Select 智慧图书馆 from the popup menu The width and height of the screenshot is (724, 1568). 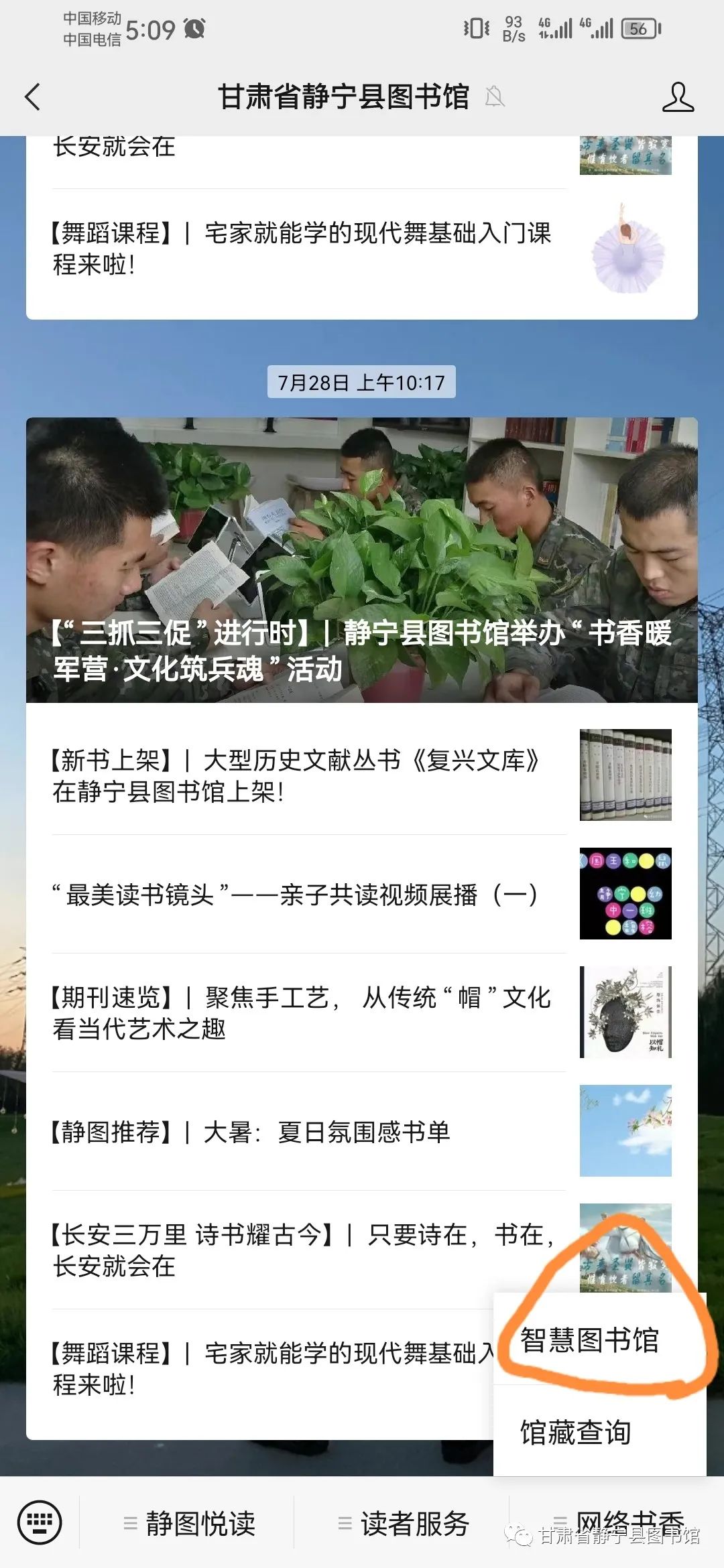590,1340
